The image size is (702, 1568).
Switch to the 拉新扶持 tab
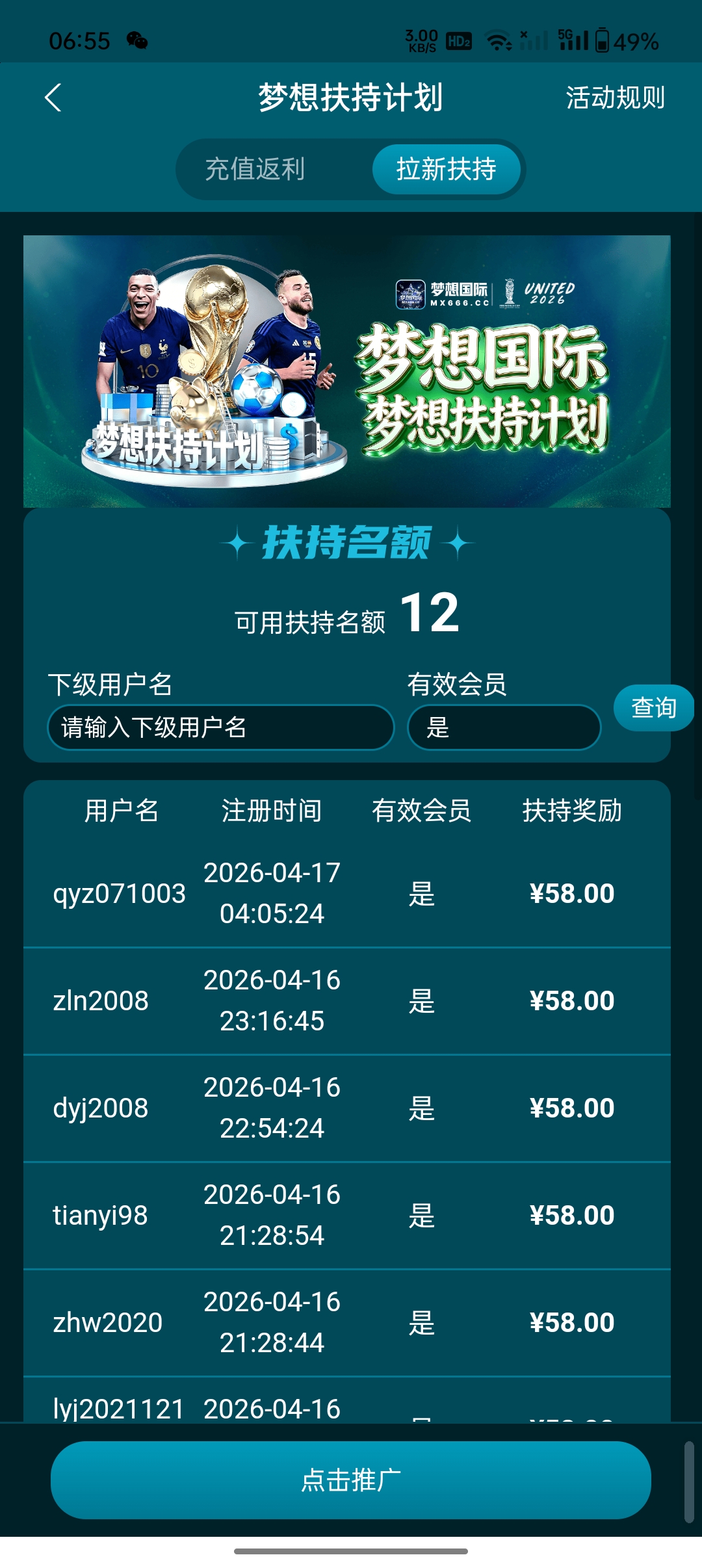pyautogui.click(x=447, y=169)
